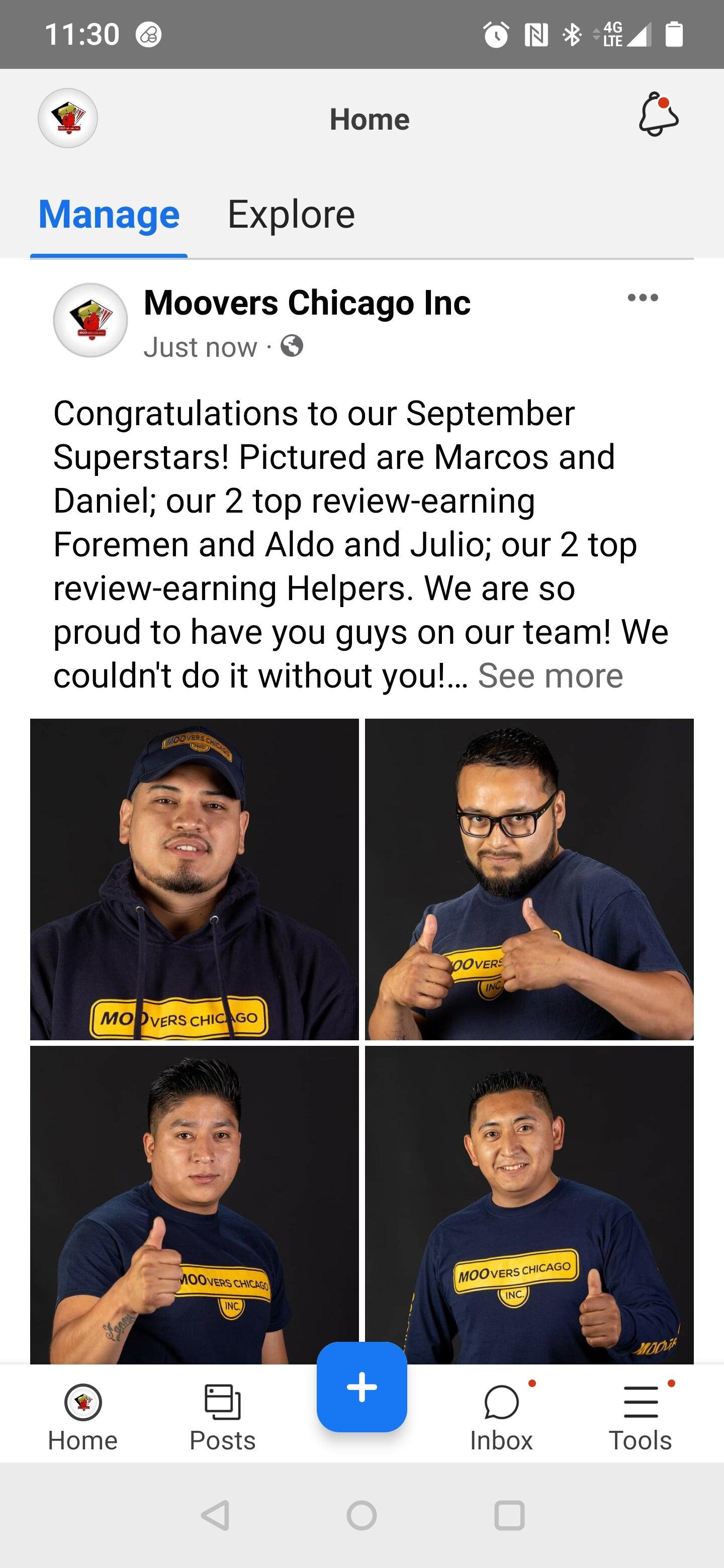Select the Manage tab
This screenshot has height=1568, width=724.
click(x=109, y=214)
